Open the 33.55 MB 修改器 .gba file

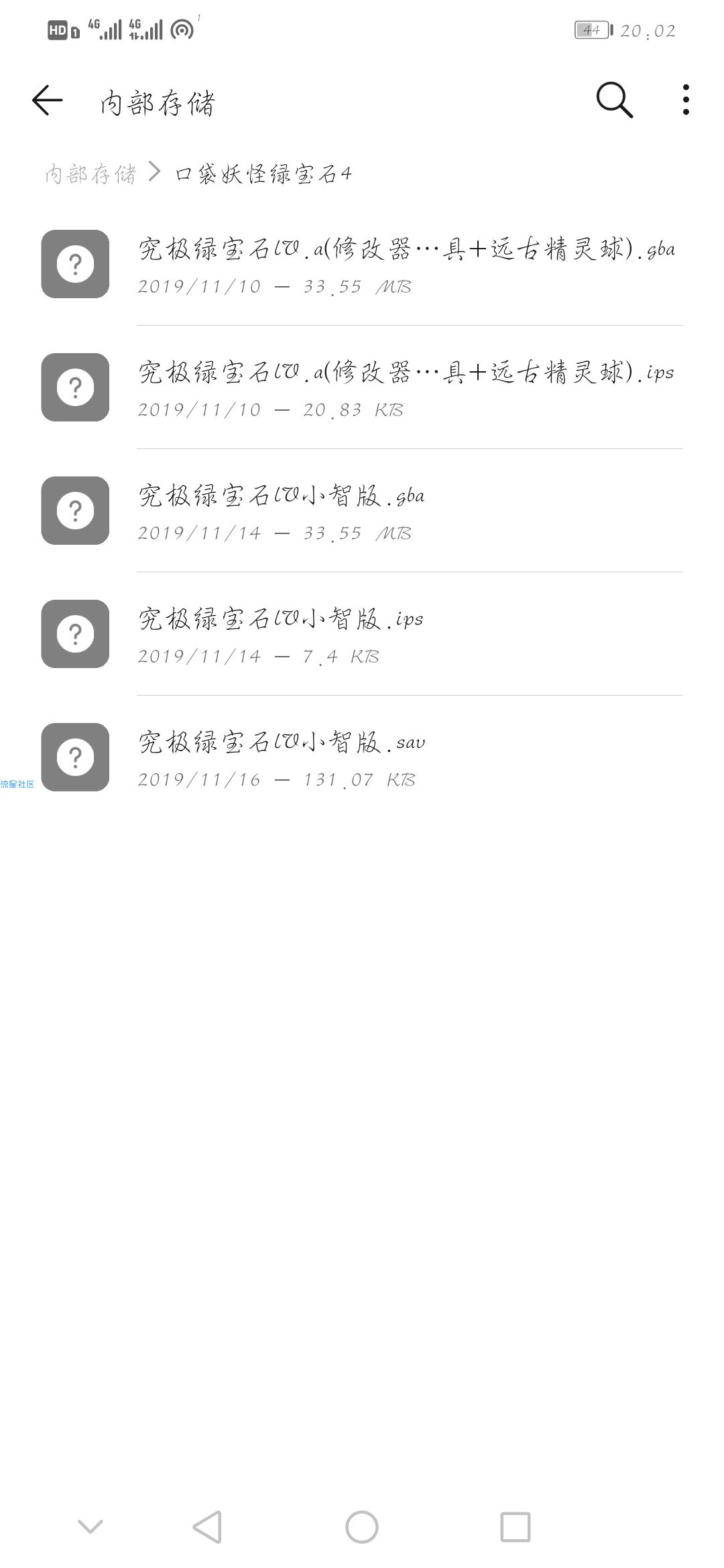[x=362, y=264]
